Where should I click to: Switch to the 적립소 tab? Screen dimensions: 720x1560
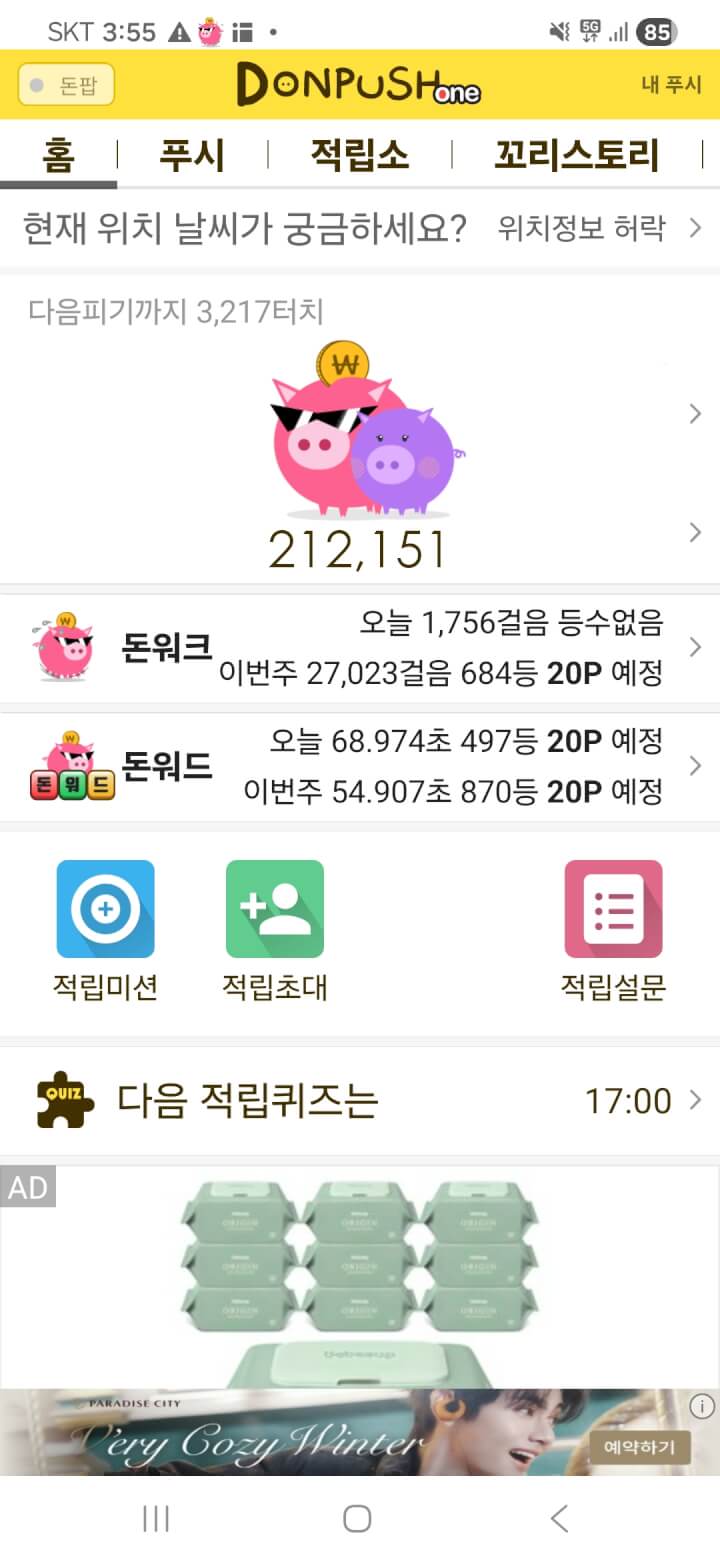(359, 156)
